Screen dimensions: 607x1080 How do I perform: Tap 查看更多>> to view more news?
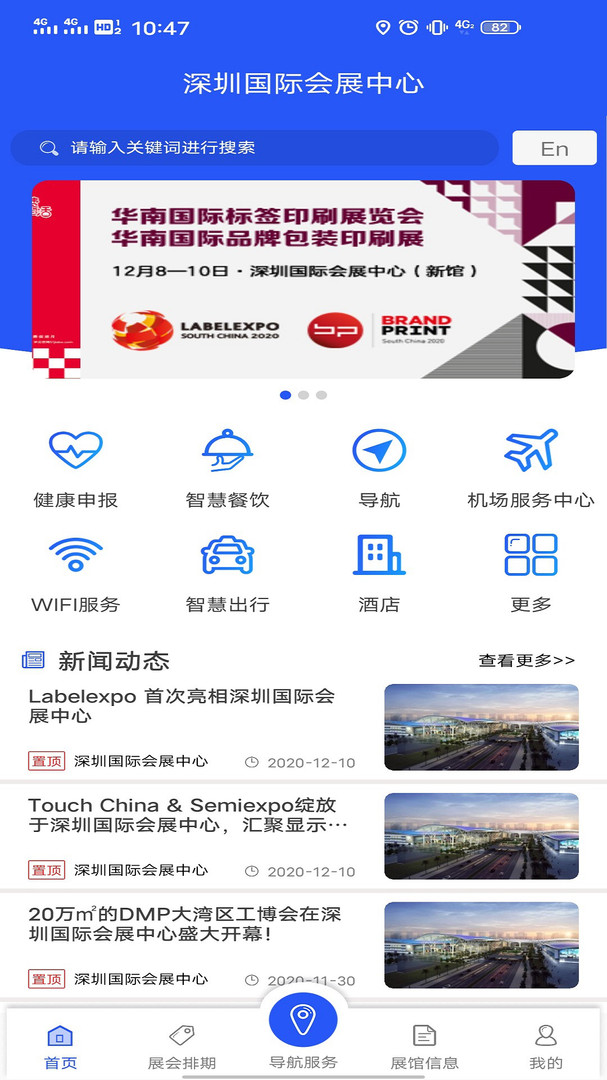tap(526, 660)
